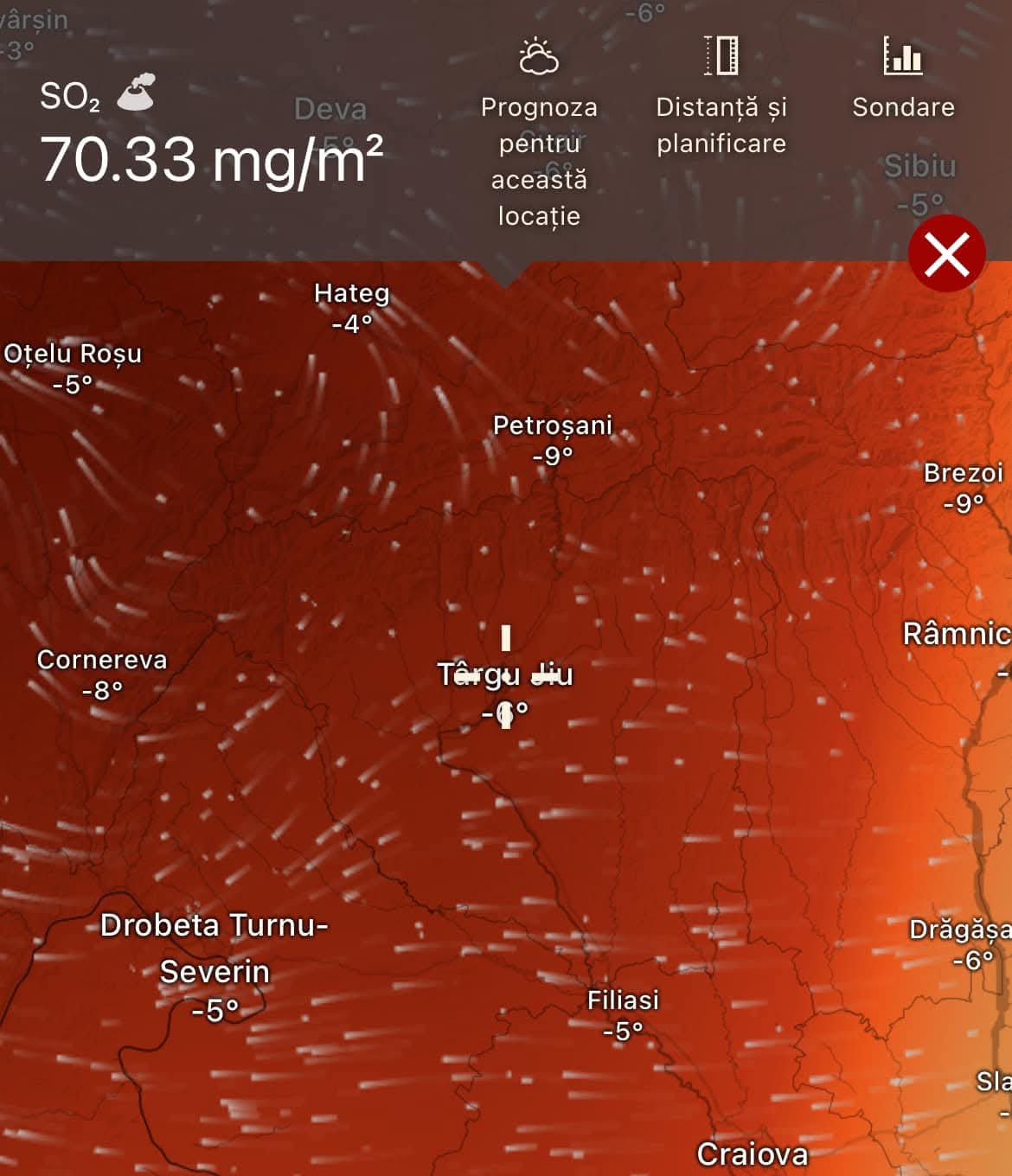Select Cornereva on the map
The width and height of the screenshot is (1012, 1176).
[x=102, y=661]
